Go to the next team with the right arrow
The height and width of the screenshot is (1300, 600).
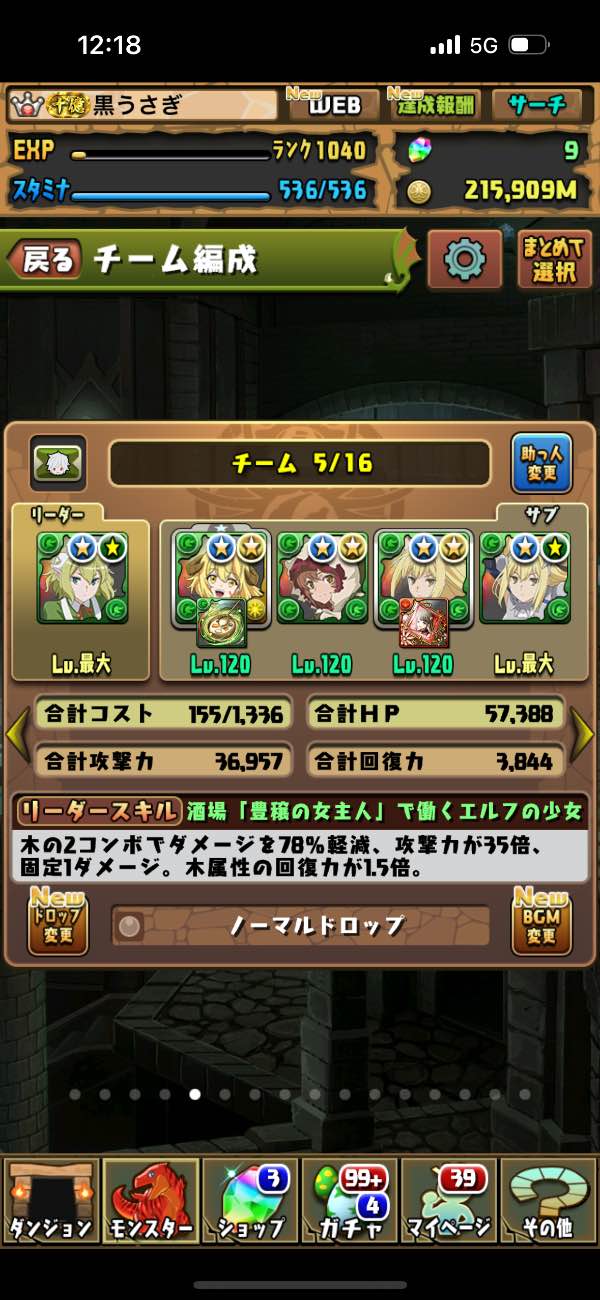pos(584,735)
